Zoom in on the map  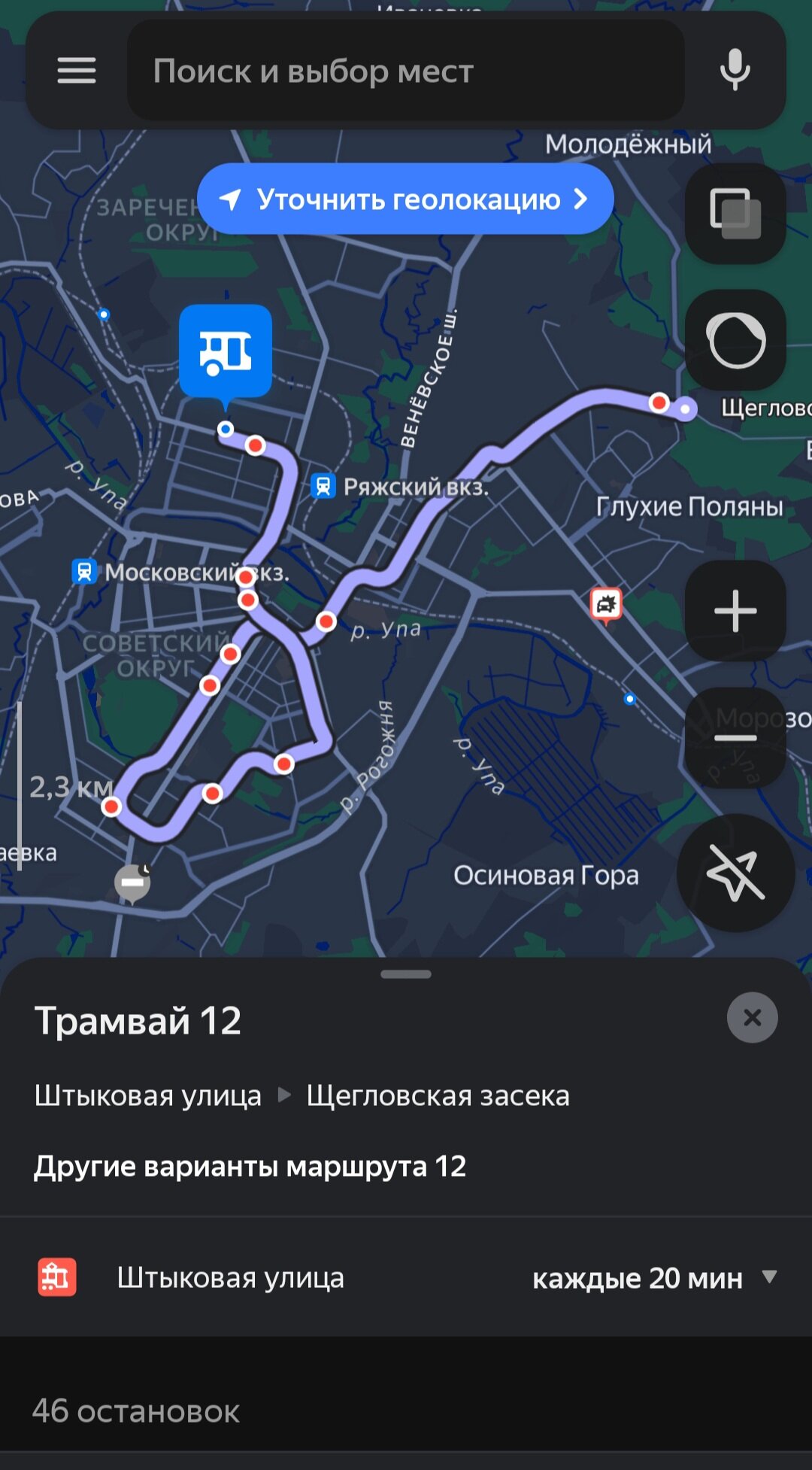[735, 611]
